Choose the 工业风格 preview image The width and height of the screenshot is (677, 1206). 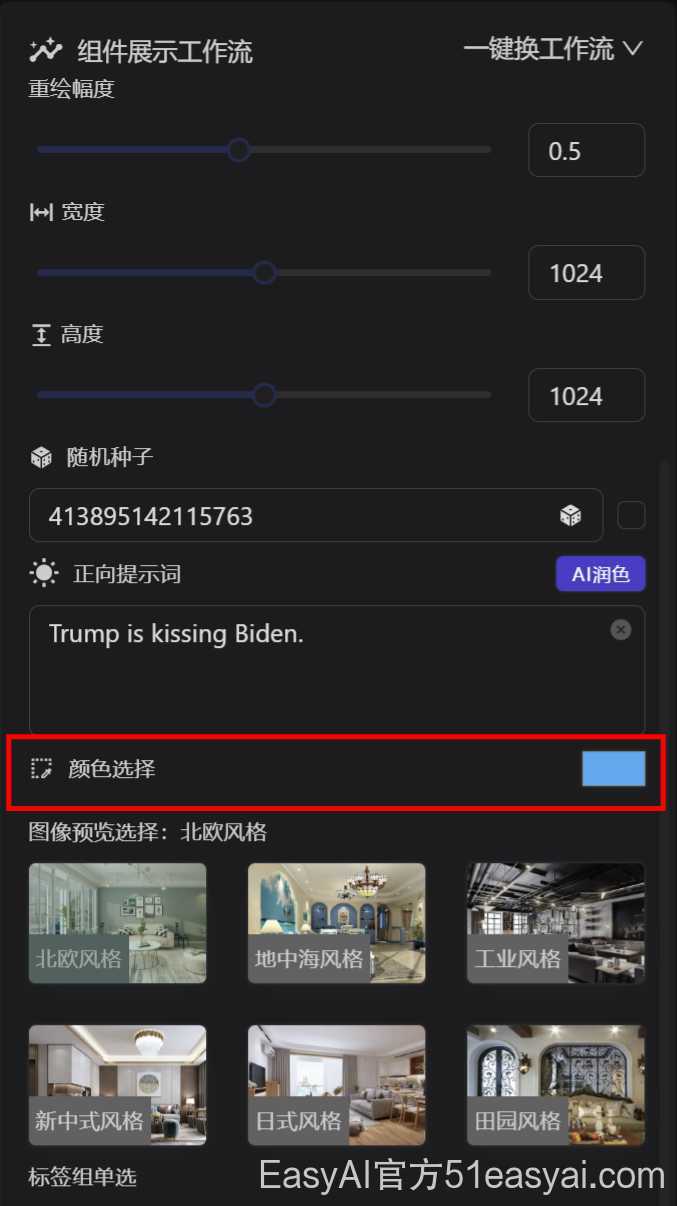tap(555, 922)
